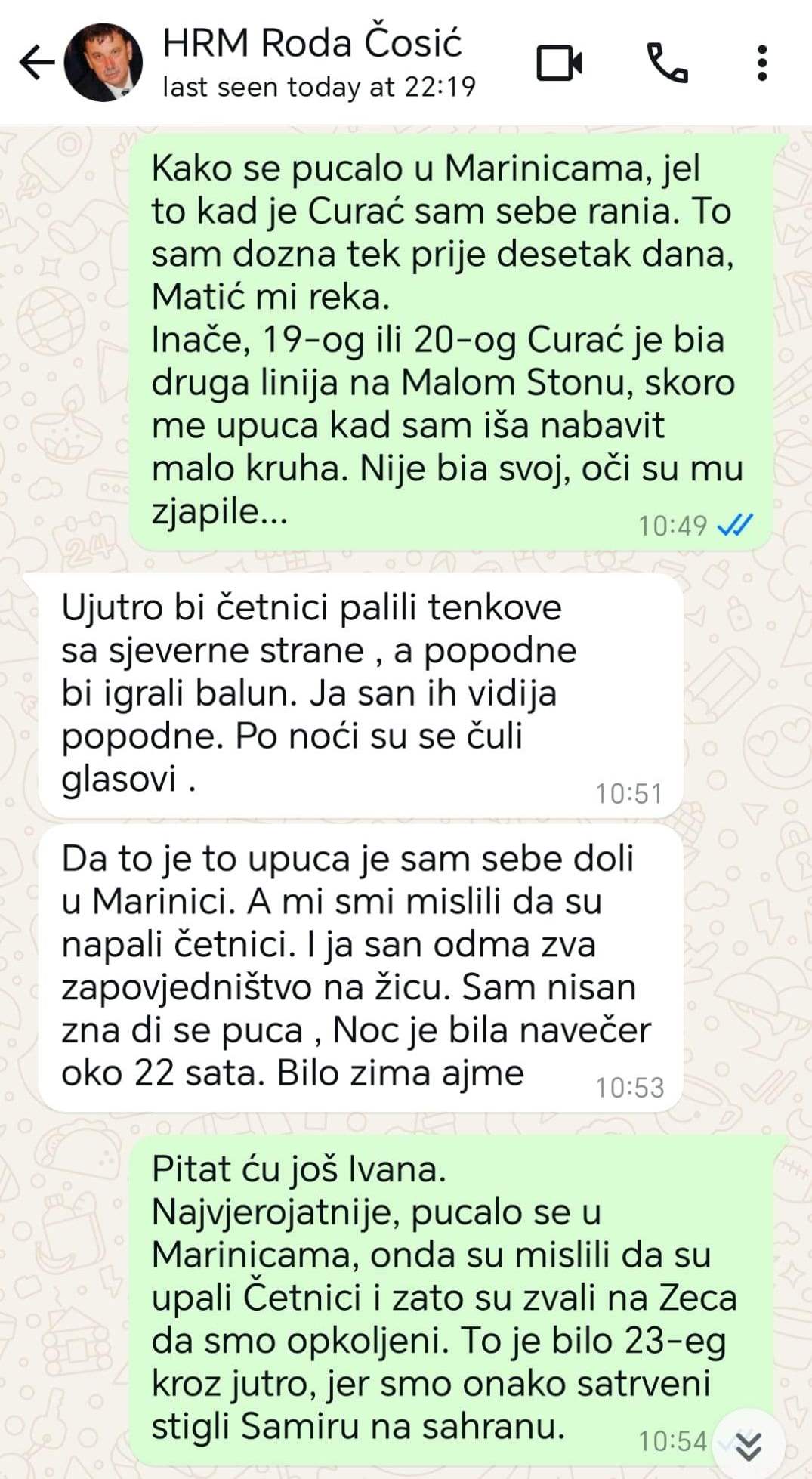Open HRM Roda Čosić's profile picture
This screenshot has height=1479, width=812.
coord(103,63)
